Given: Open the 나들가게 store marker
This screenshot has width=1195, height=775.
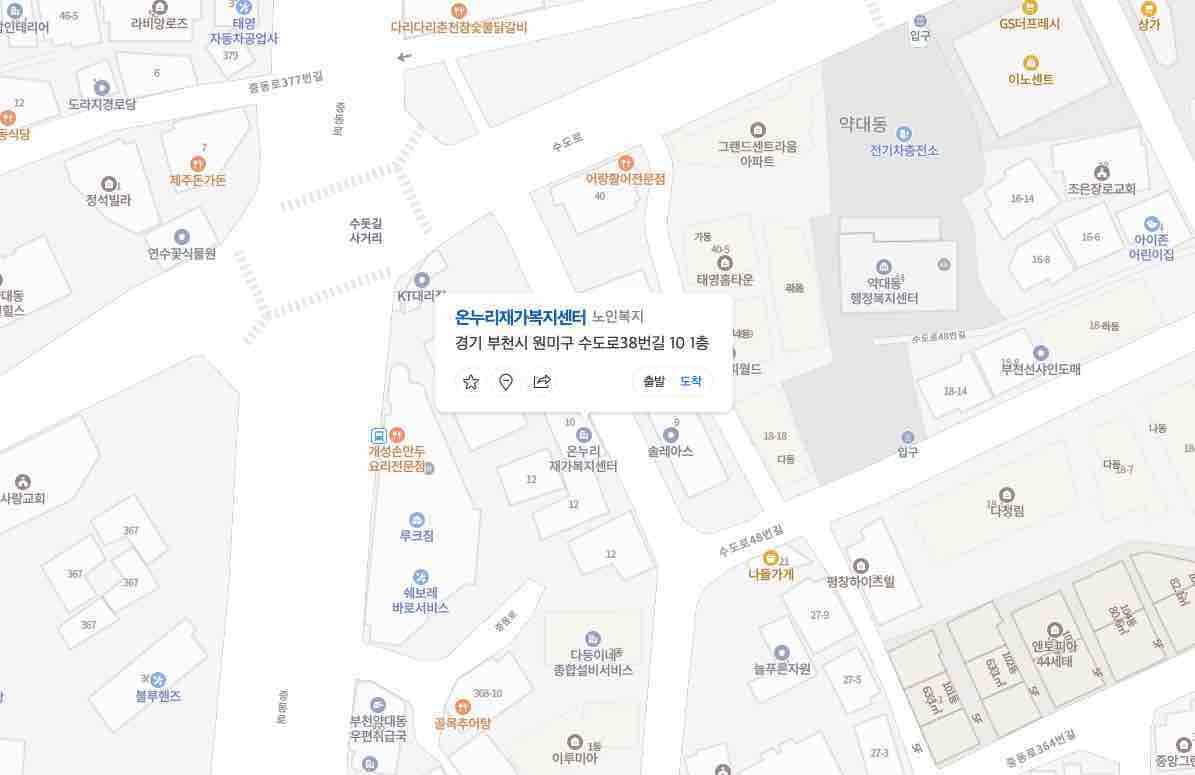Looking at the screenshot, I should pos(771,558).
